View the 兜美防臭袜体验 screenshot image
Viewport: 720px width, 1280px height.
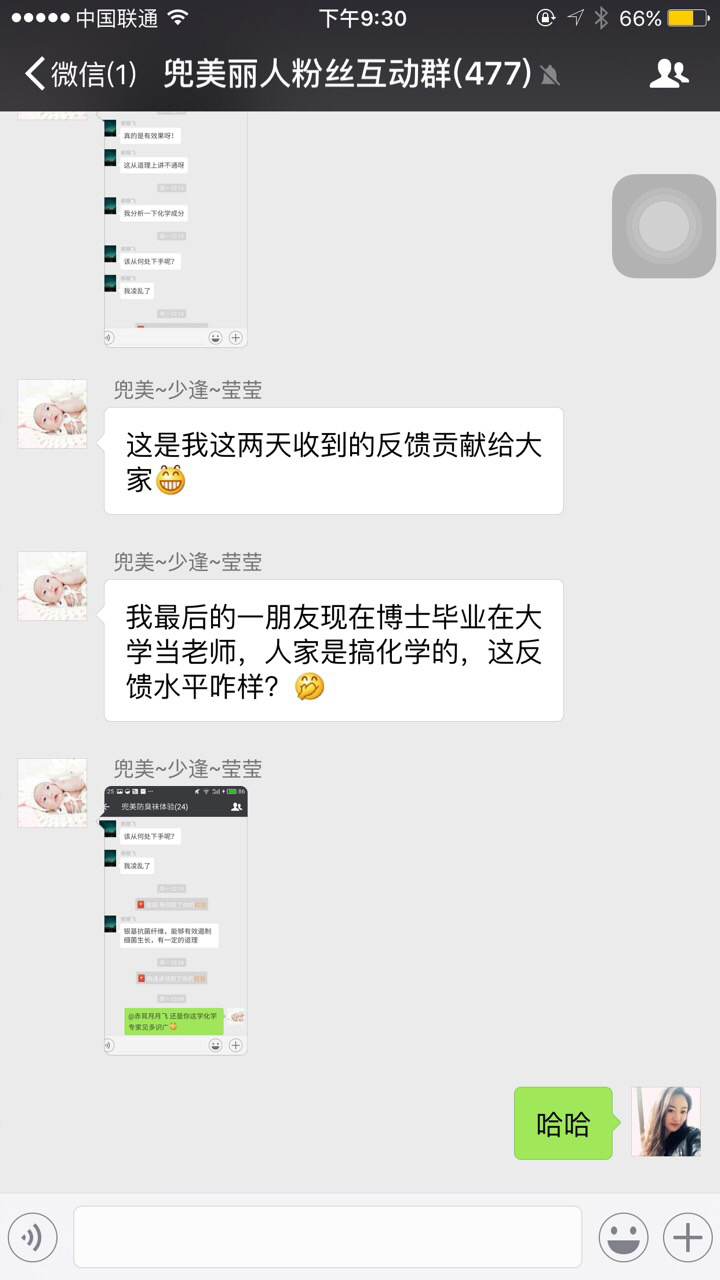pyautogui.click(x=176, y=920)
